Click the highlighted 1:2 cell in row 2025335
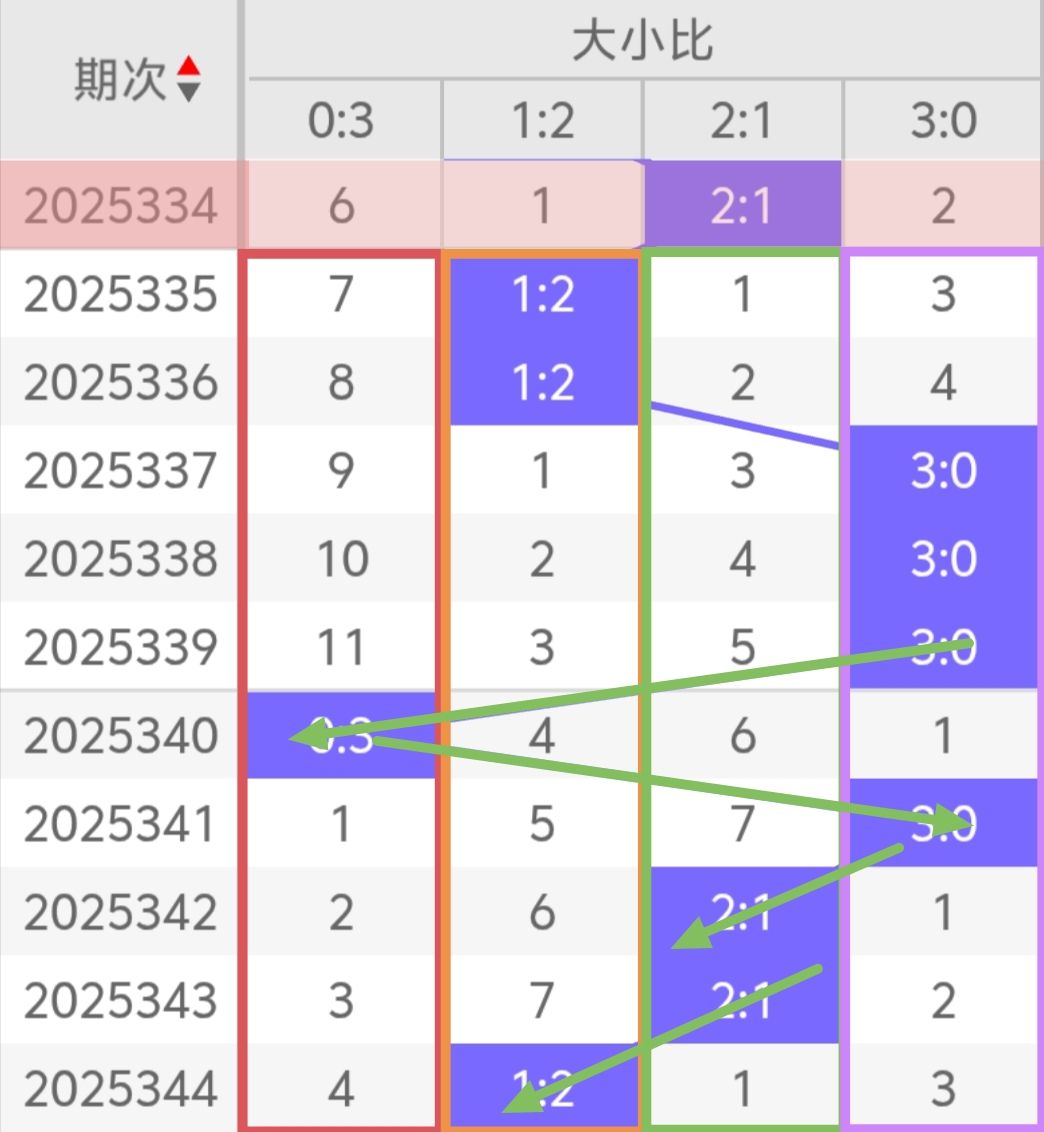1044x1132 pixels. 542,295
